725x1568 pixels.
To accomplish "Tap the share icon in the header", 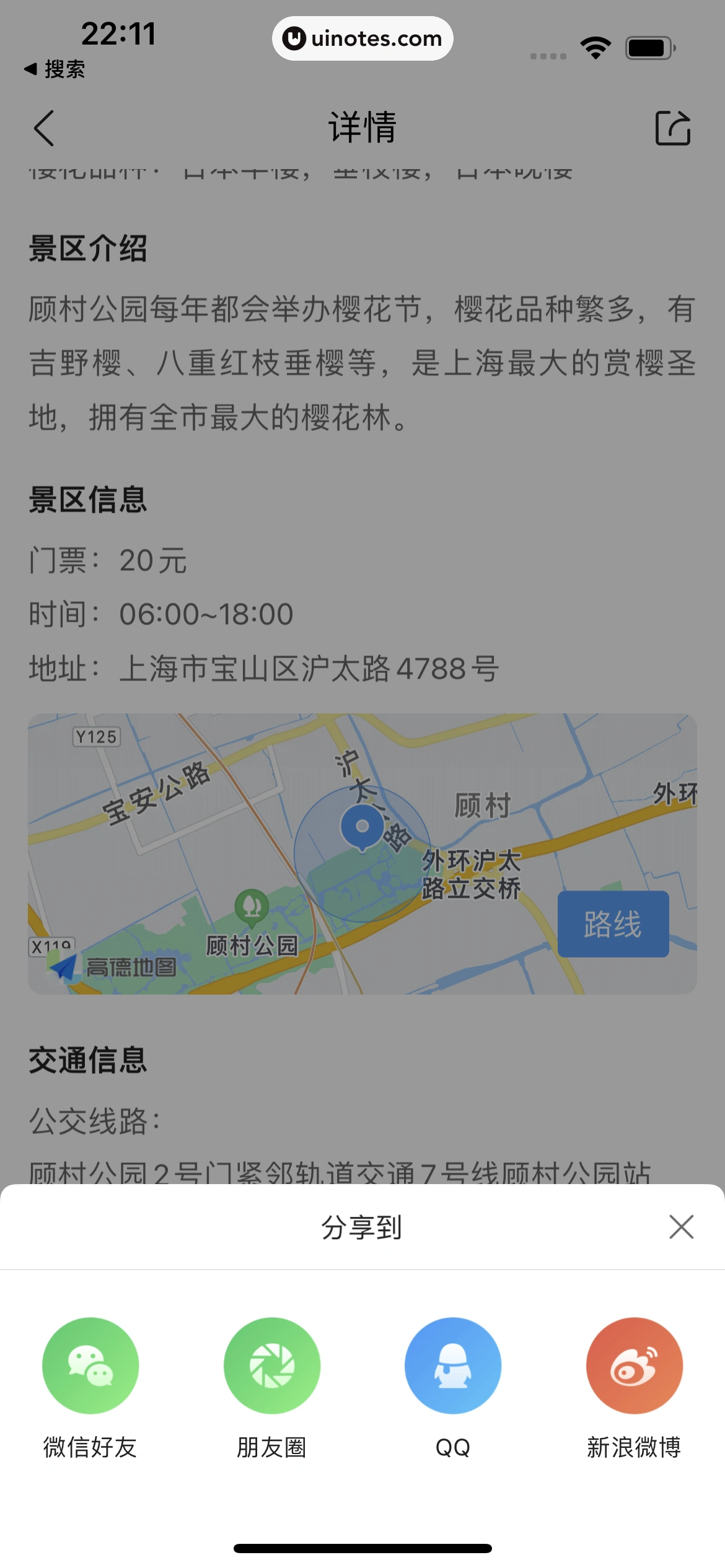I will click(673, 128).
